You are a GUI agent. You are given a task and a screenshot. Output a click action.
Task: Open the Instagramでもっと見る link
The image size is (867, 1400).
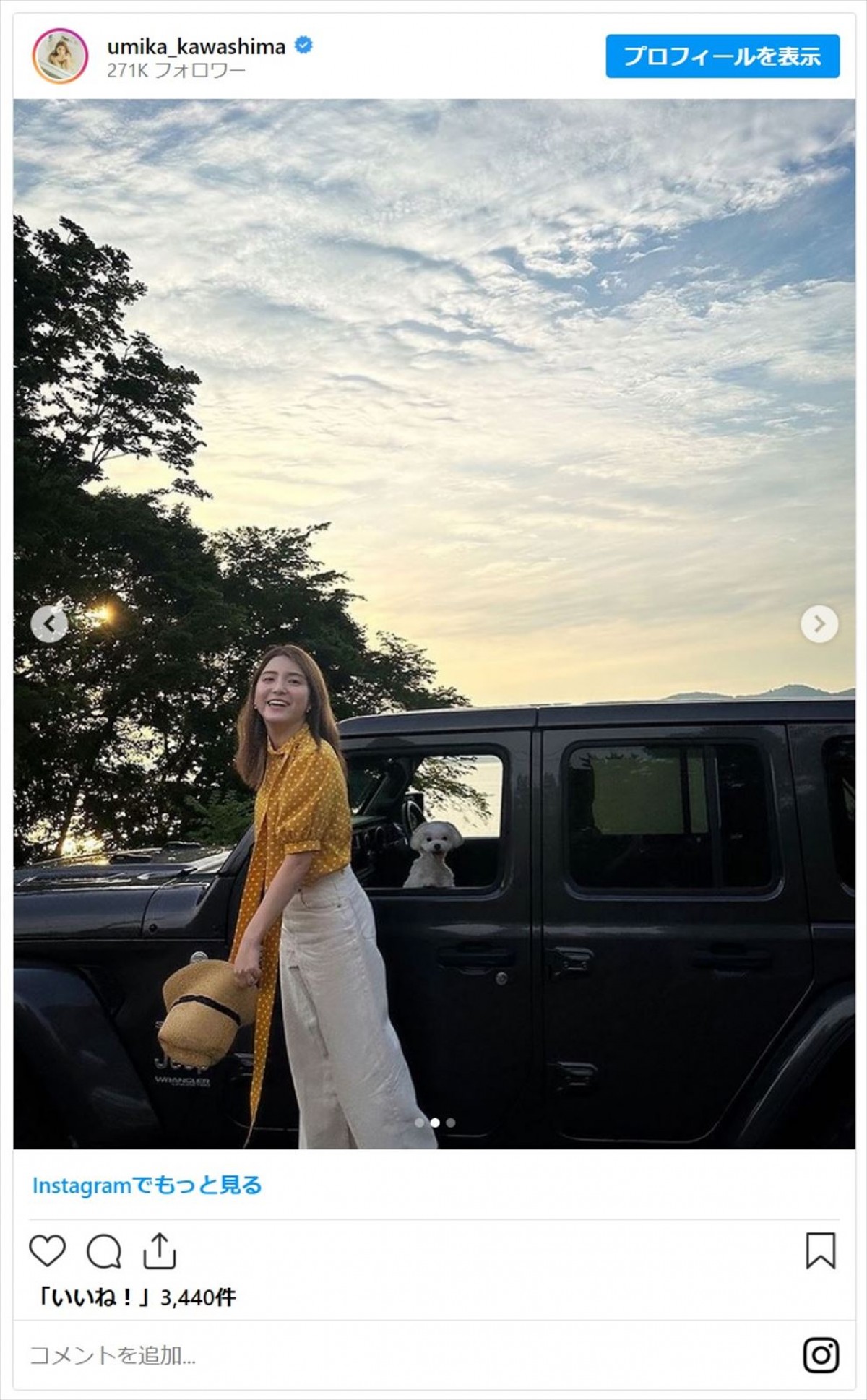[x=147, y=1185]
